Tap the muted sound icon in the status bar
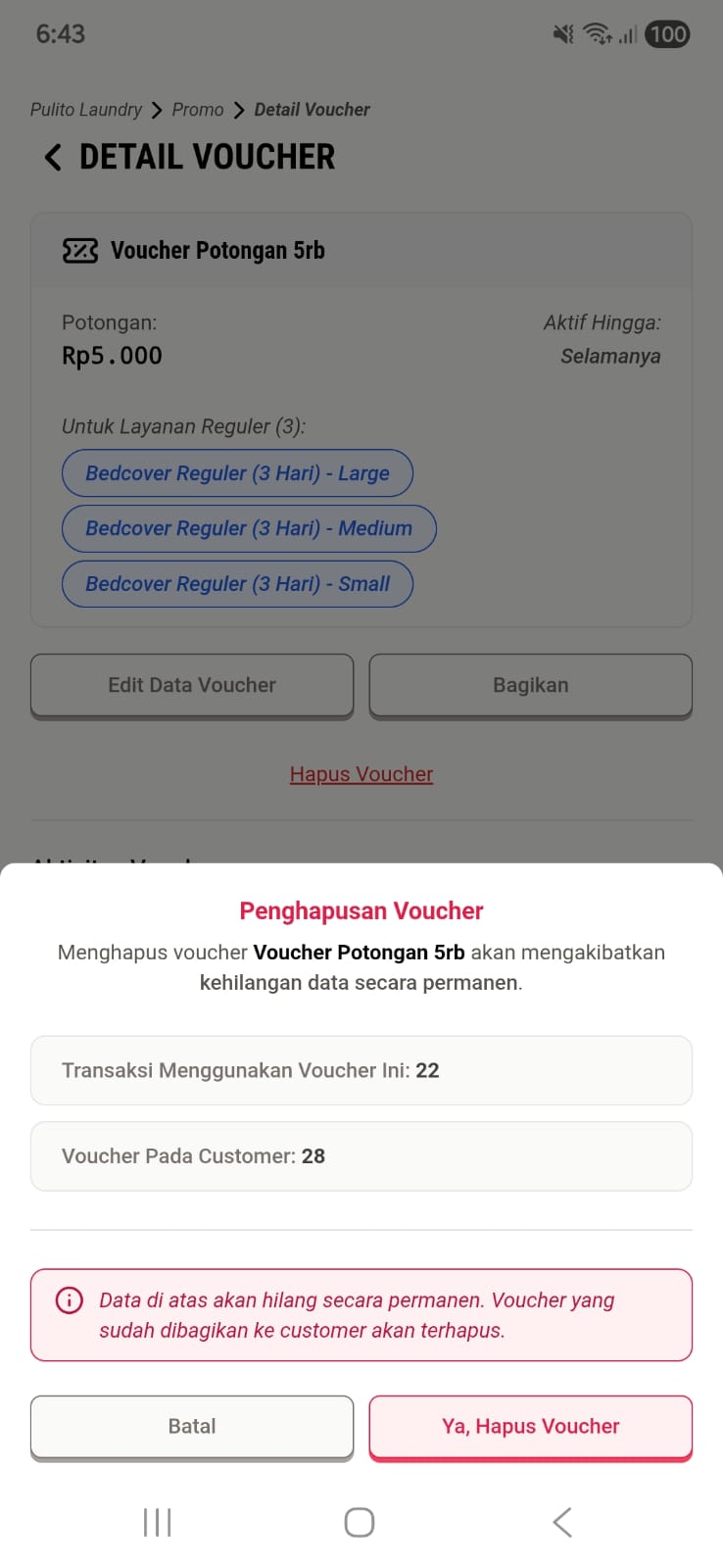This screenshot has width=723, height=1568. 561,32
